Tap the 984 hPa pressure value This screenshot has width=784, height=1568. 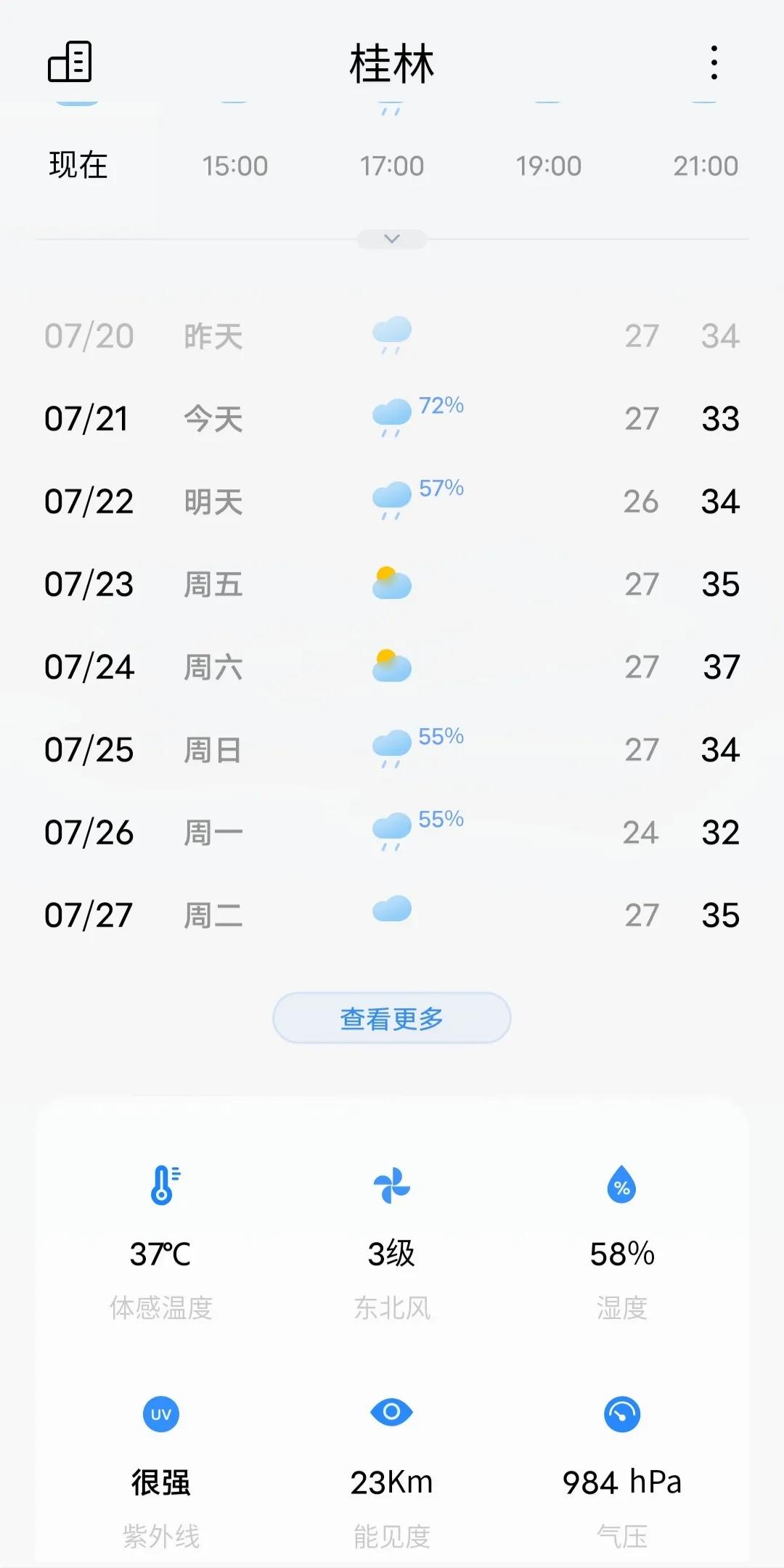tap(621, 1481)
